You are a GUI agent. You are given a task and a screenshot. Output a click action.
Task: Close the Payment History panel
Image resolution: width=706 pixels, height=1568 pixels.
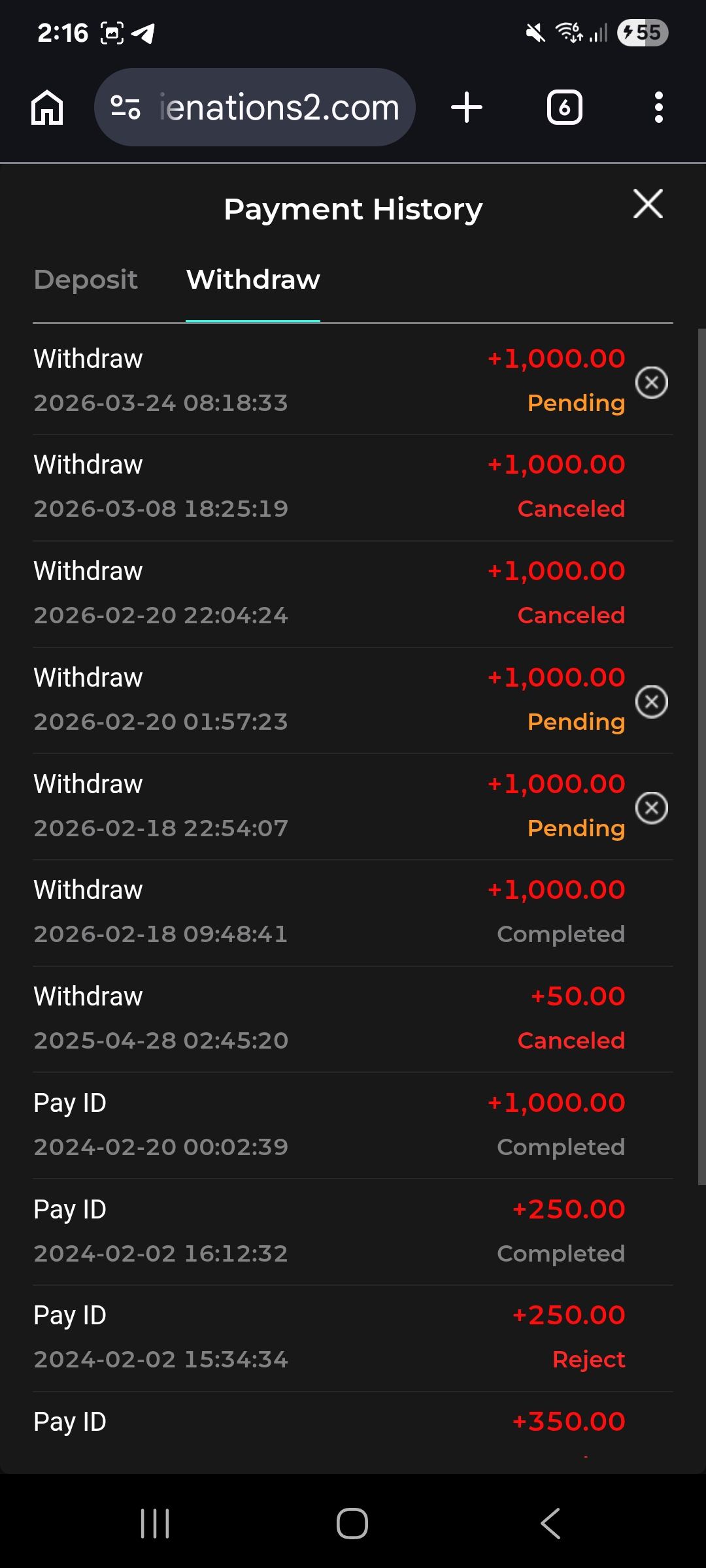pos(648,204)
